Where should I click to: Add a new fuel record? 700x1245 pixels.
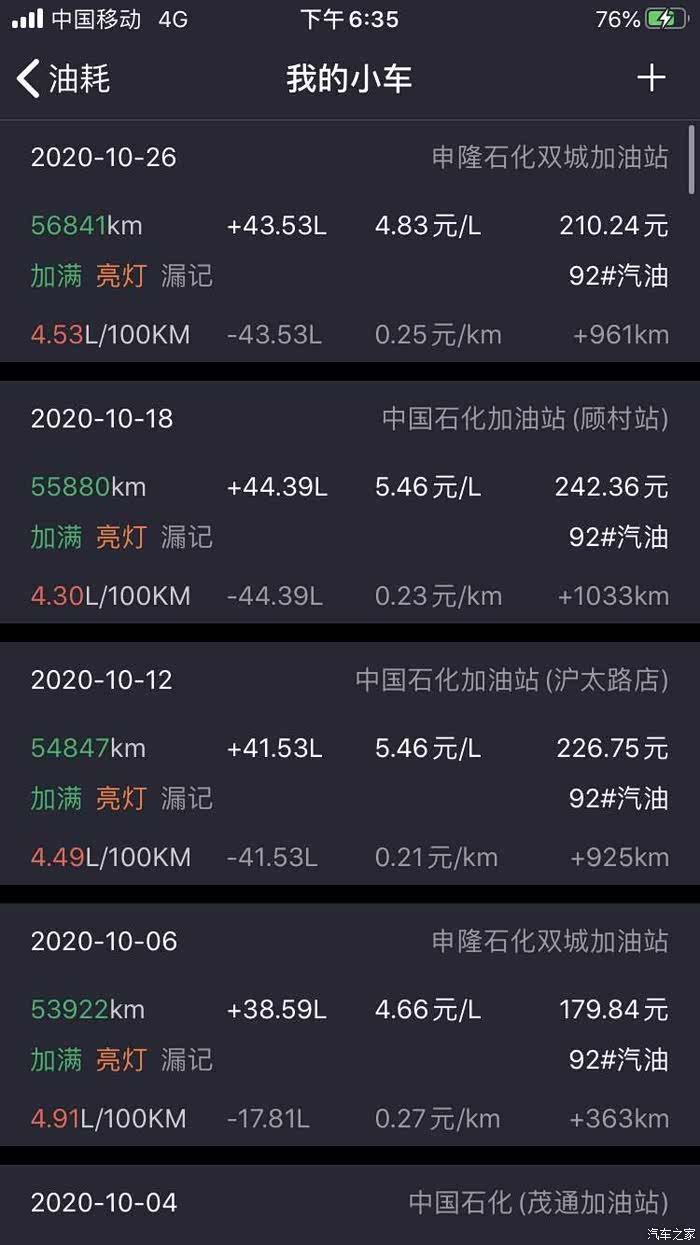point(651,78)
